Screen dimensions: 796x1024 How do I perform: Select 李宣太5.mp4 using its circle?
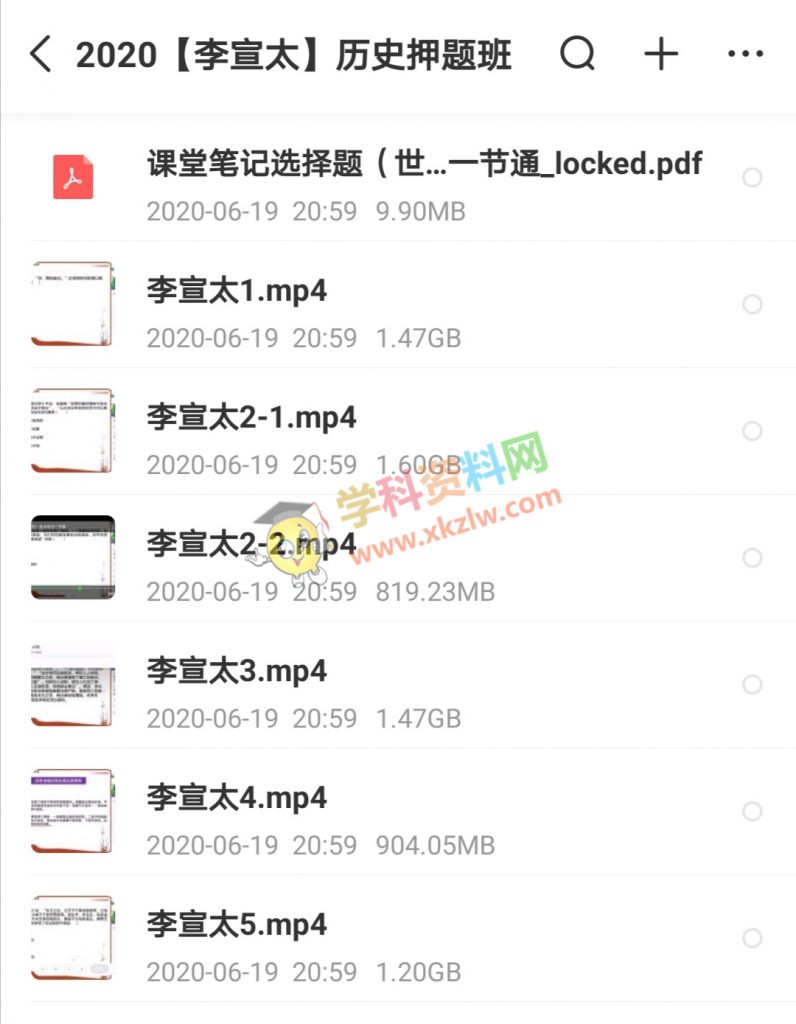pyautogui.click(x=752, y=938)
